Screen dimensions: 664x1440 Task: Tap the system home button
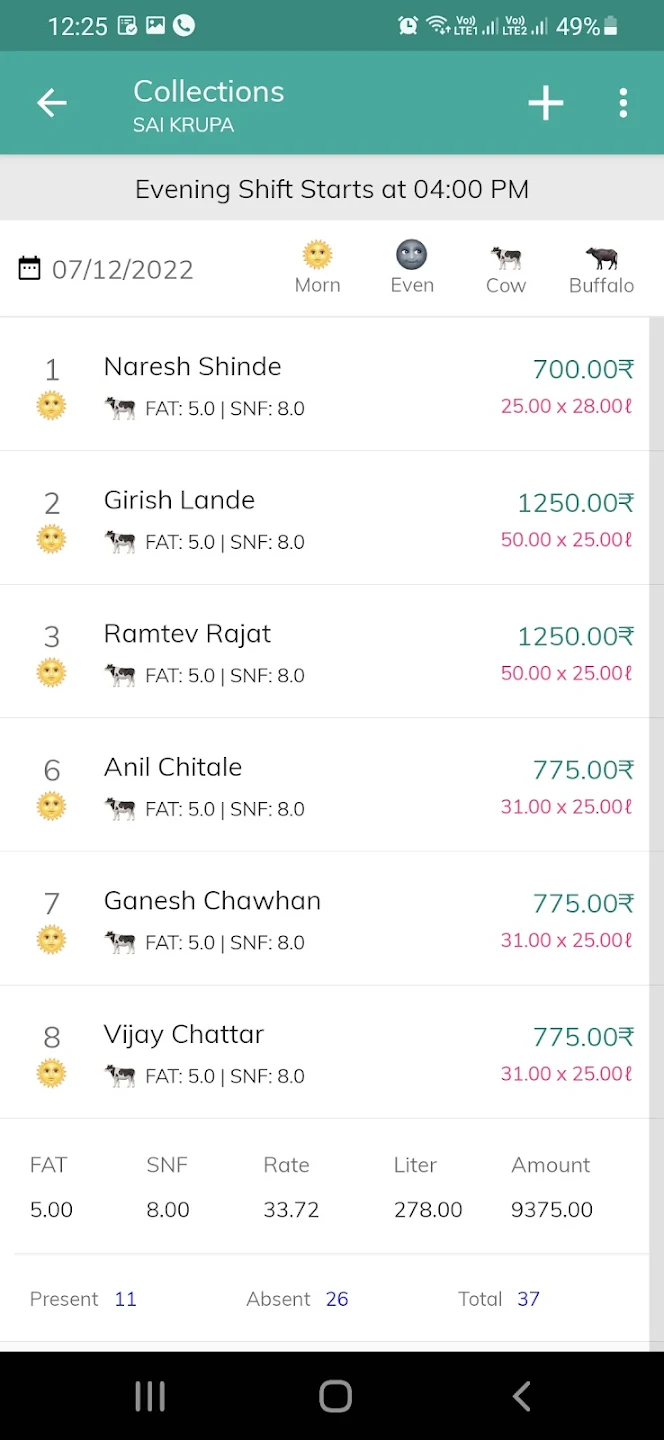[335, 1396]
